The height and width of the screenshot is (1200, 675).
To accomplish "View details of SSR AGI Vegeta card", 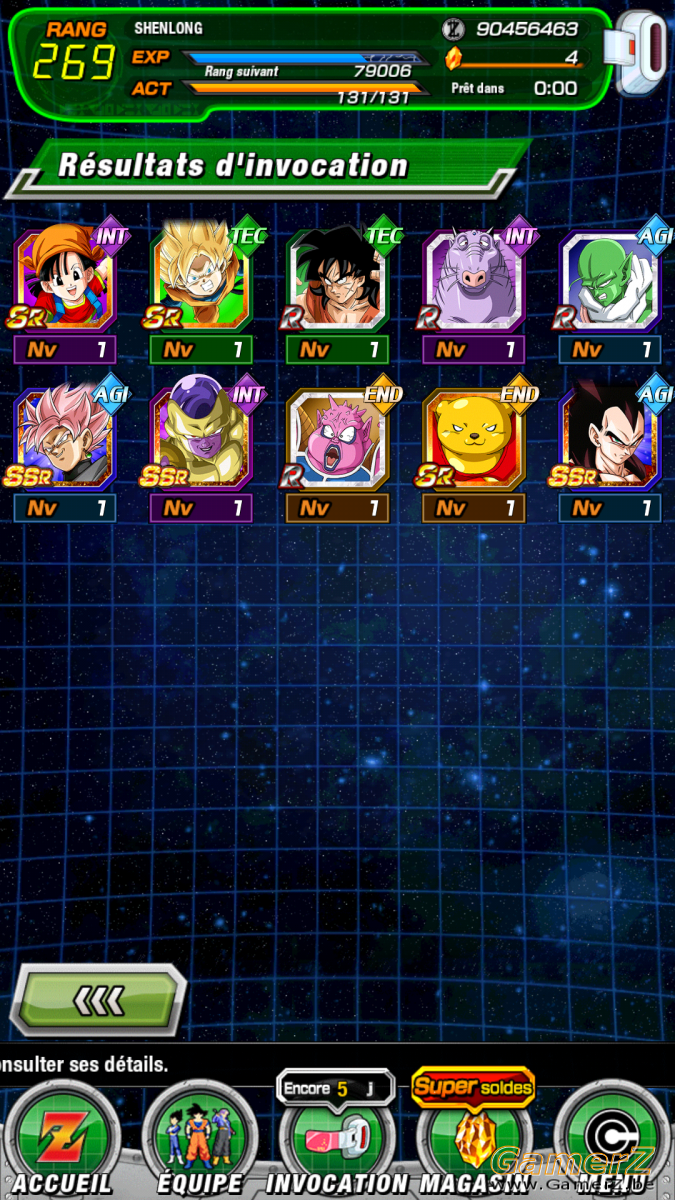I will [x=609, y=437].
